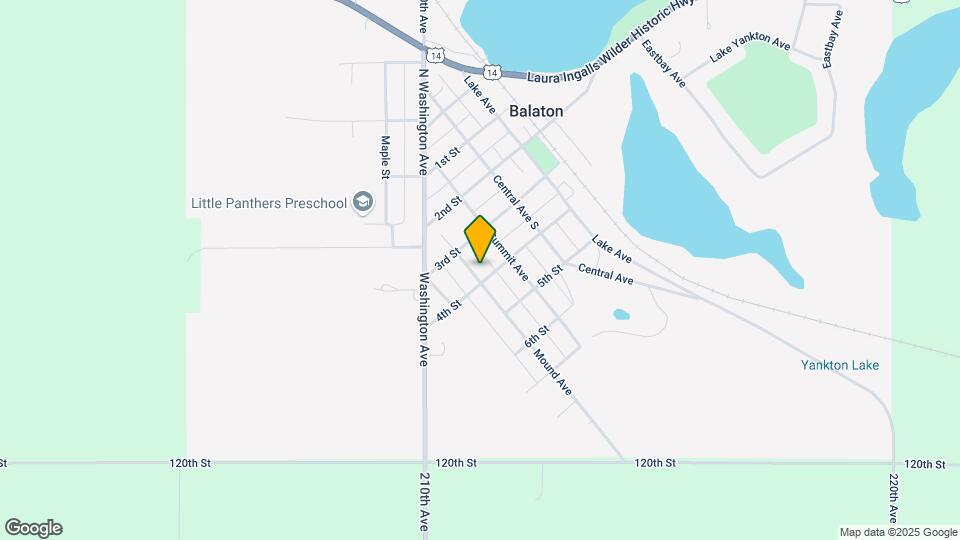The image size is (960, 540).
Task: Tap the orange location marker near 3rd St
Action: [480, 238]
